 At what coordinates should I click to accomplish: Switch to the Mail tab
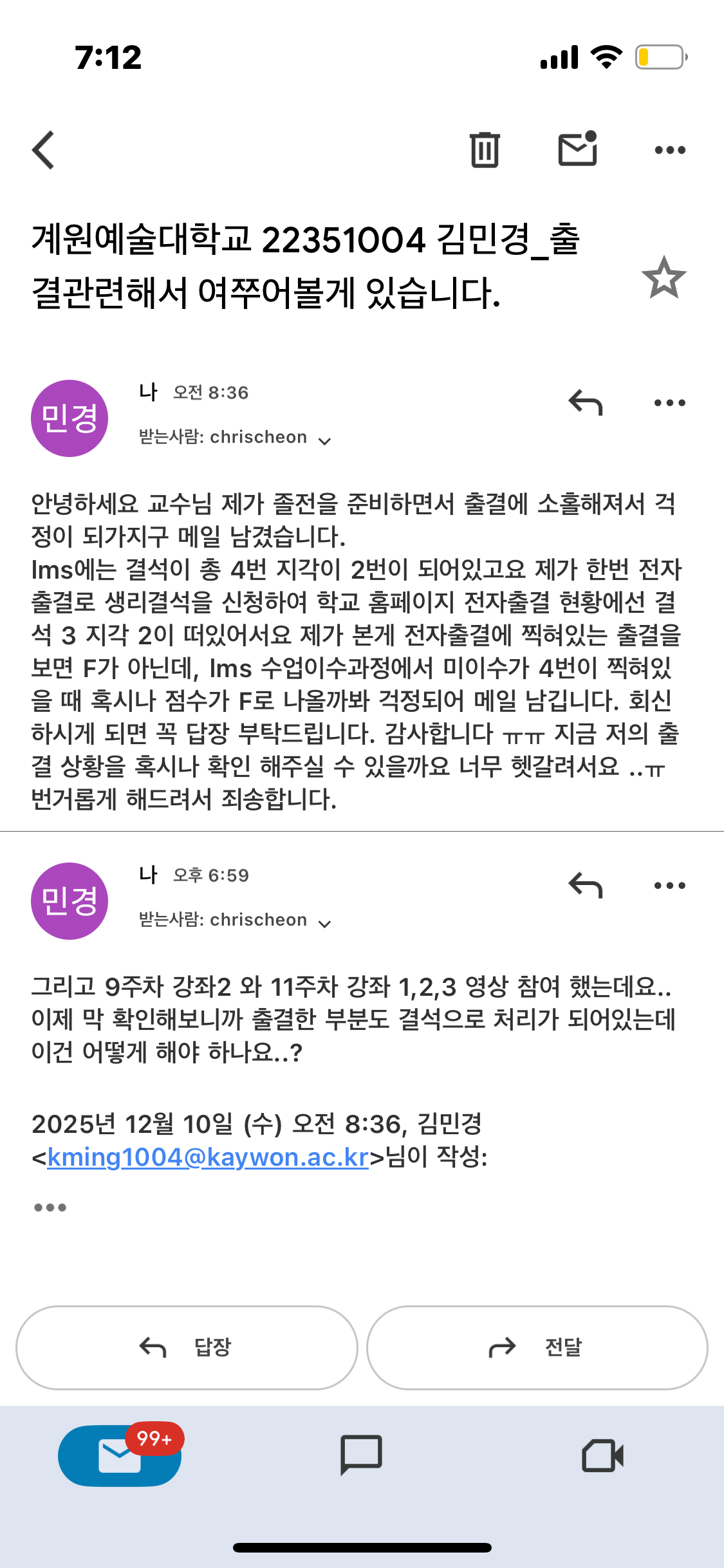[120, 1455]
